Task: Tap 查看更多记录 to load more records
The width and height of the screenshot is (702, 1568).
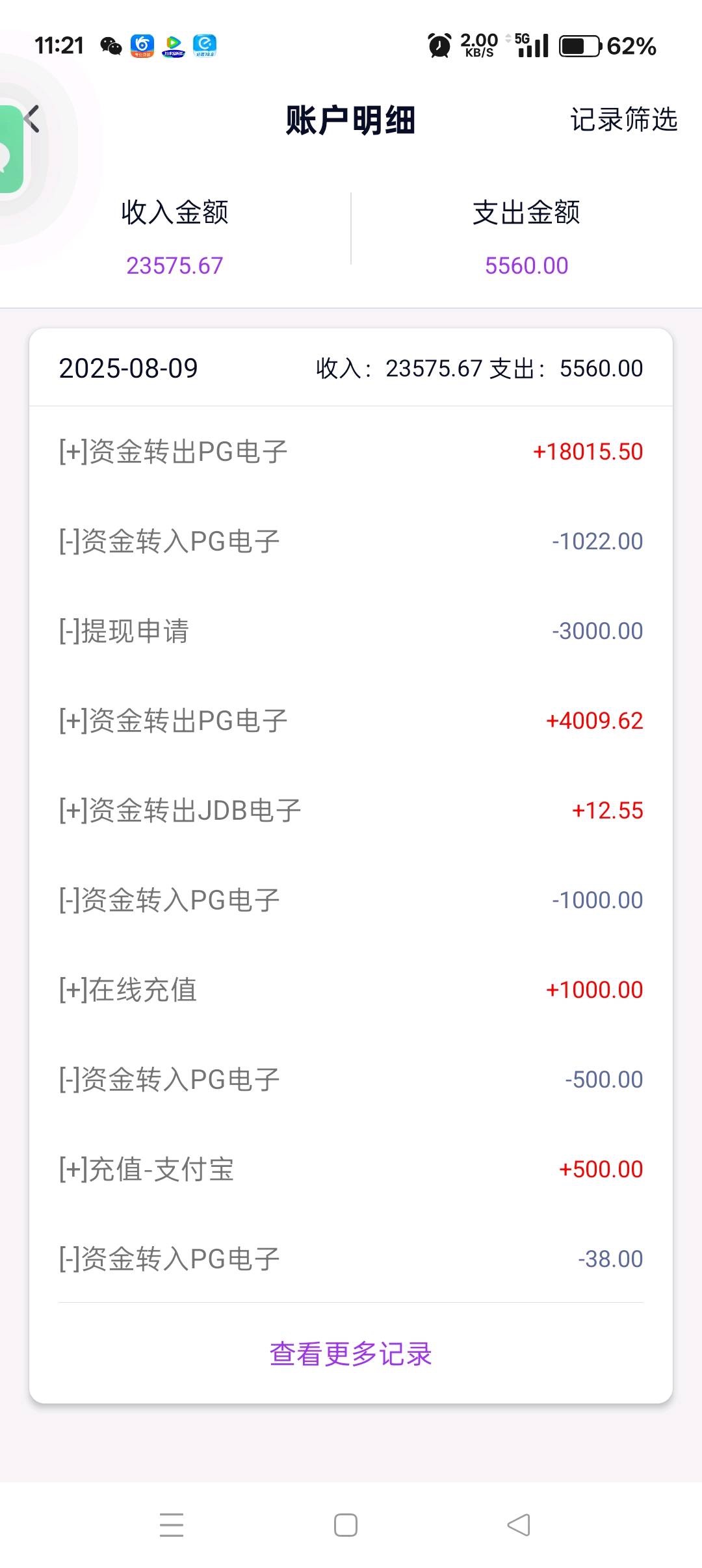Action: [351, 1354]
